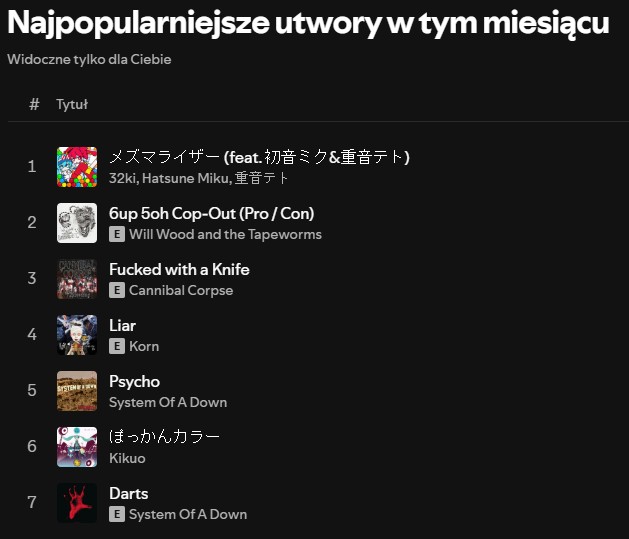This screenshot has width=629, height=539.
Task: Open the track Psycho
Action: (134, 382)
